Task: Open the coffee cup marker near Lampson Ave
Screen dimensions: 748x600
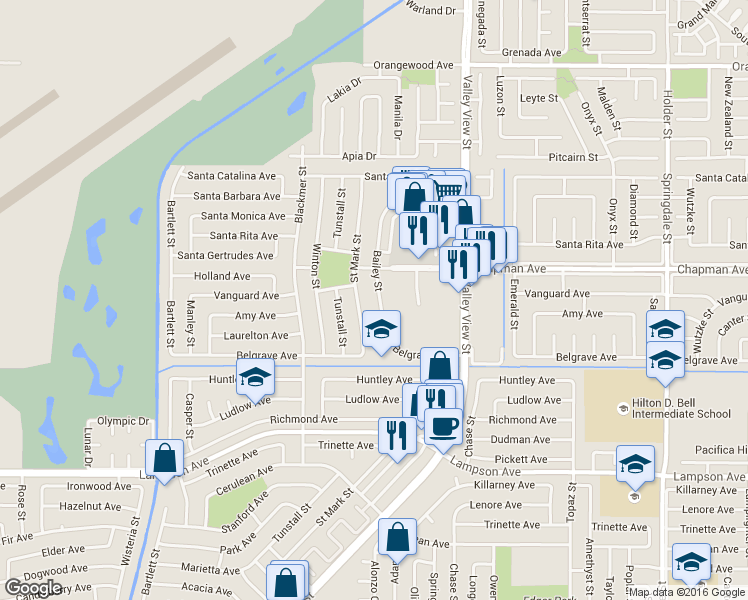Action: [x=443, y=426]
